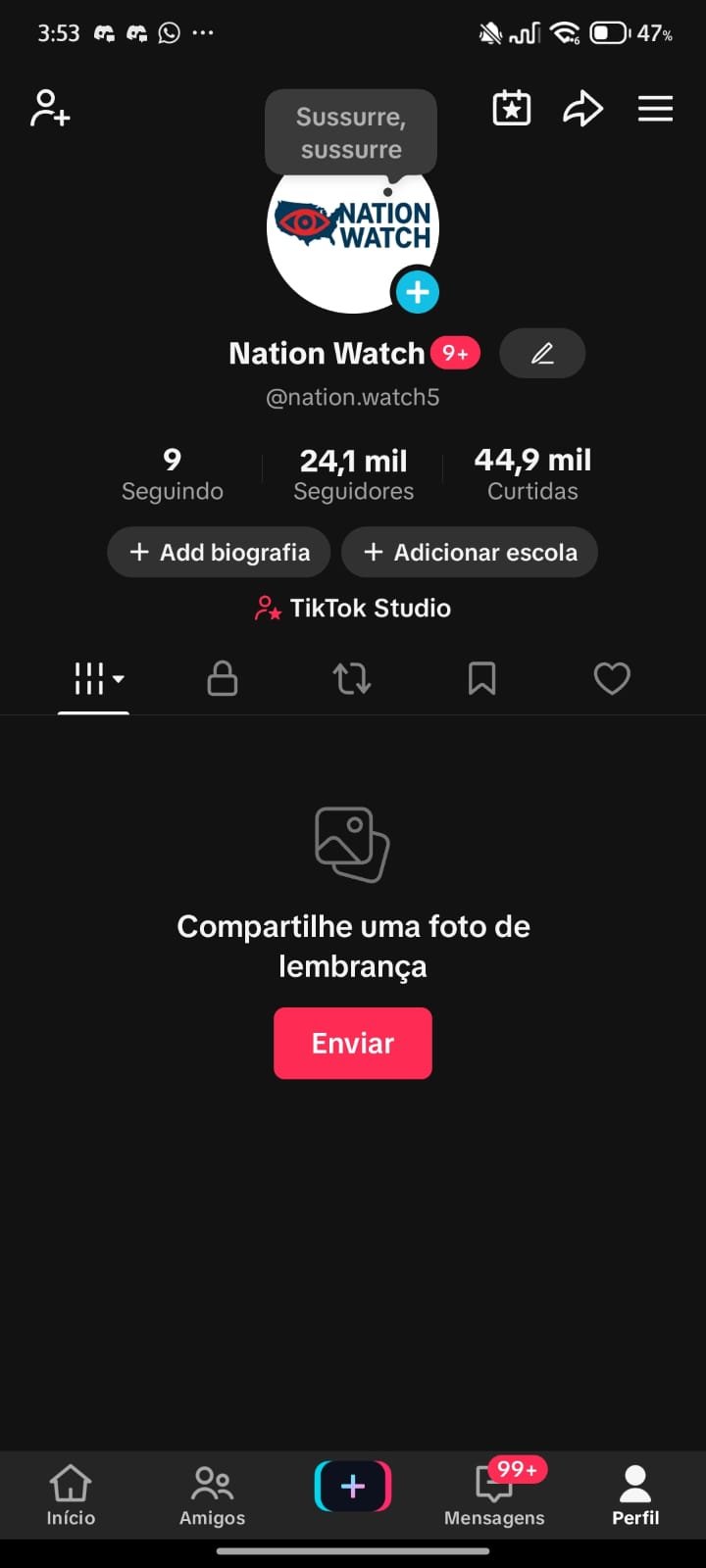Image resolution: width=706 pixels, height=1568 pixels.
Task: View the Seguindo list
Action: [173, 474]
